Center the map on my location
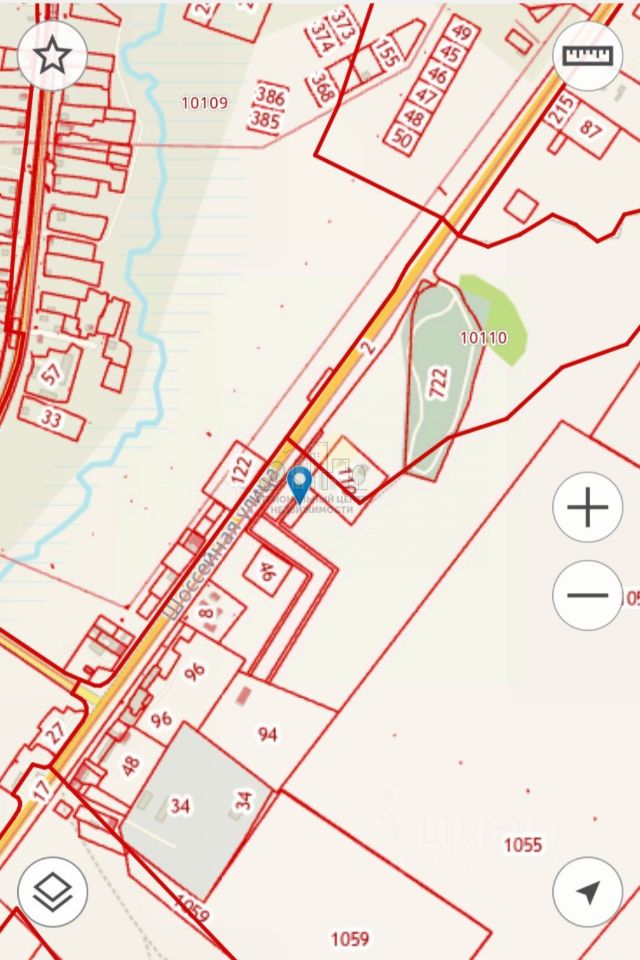Image resolution: width=640 pixels, height=960 pixels. point(587,892)
